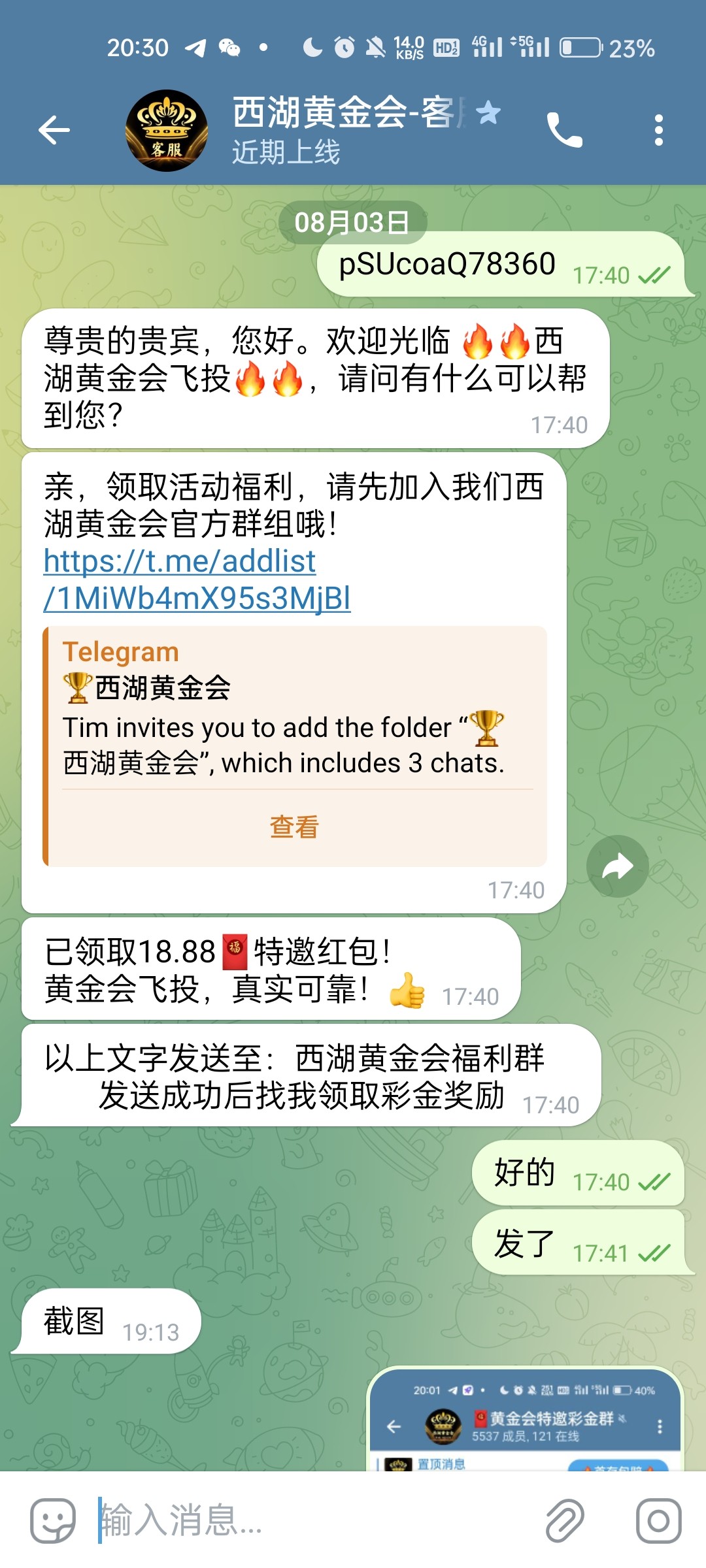Open the camera to record media

pos(658,1521)
